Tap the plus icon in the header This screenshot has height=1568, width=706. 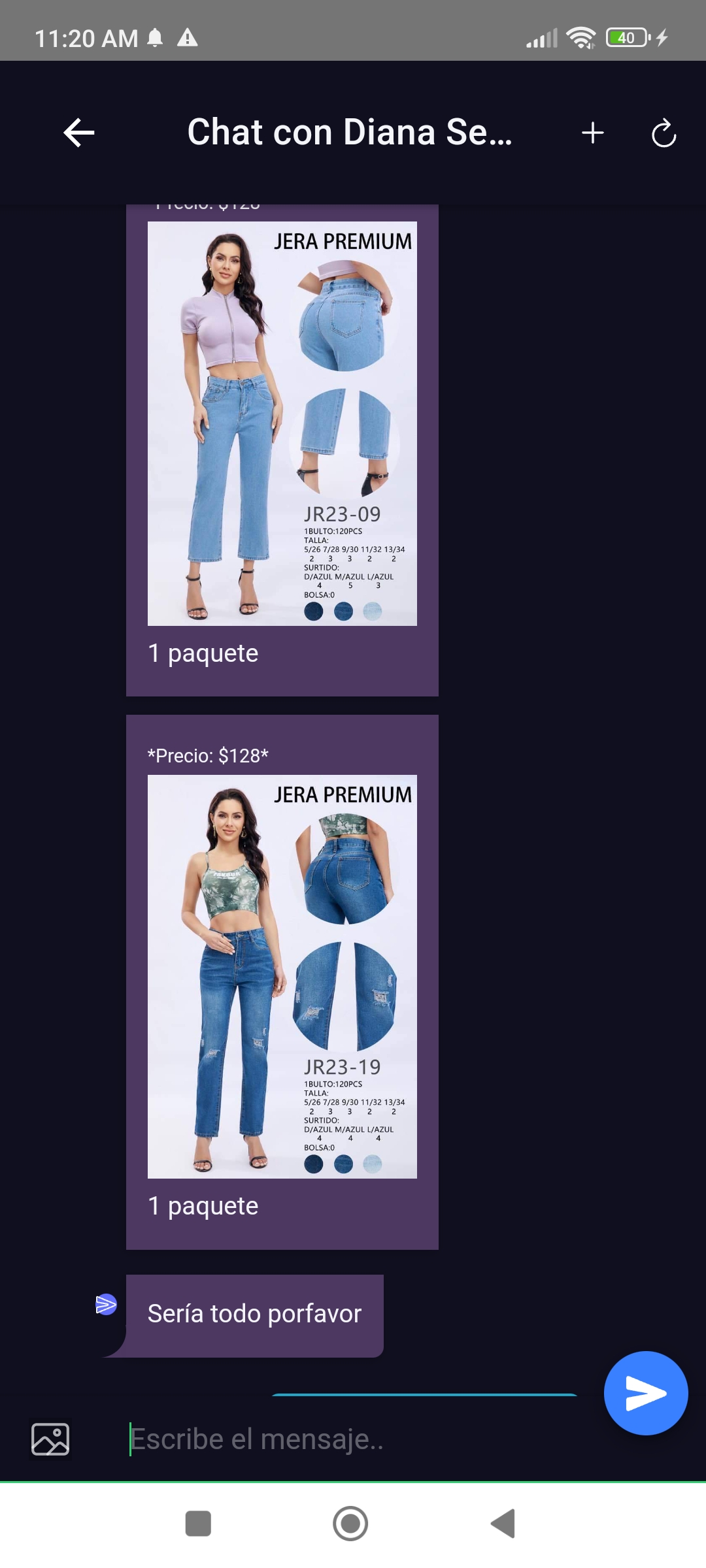point(592,133)
